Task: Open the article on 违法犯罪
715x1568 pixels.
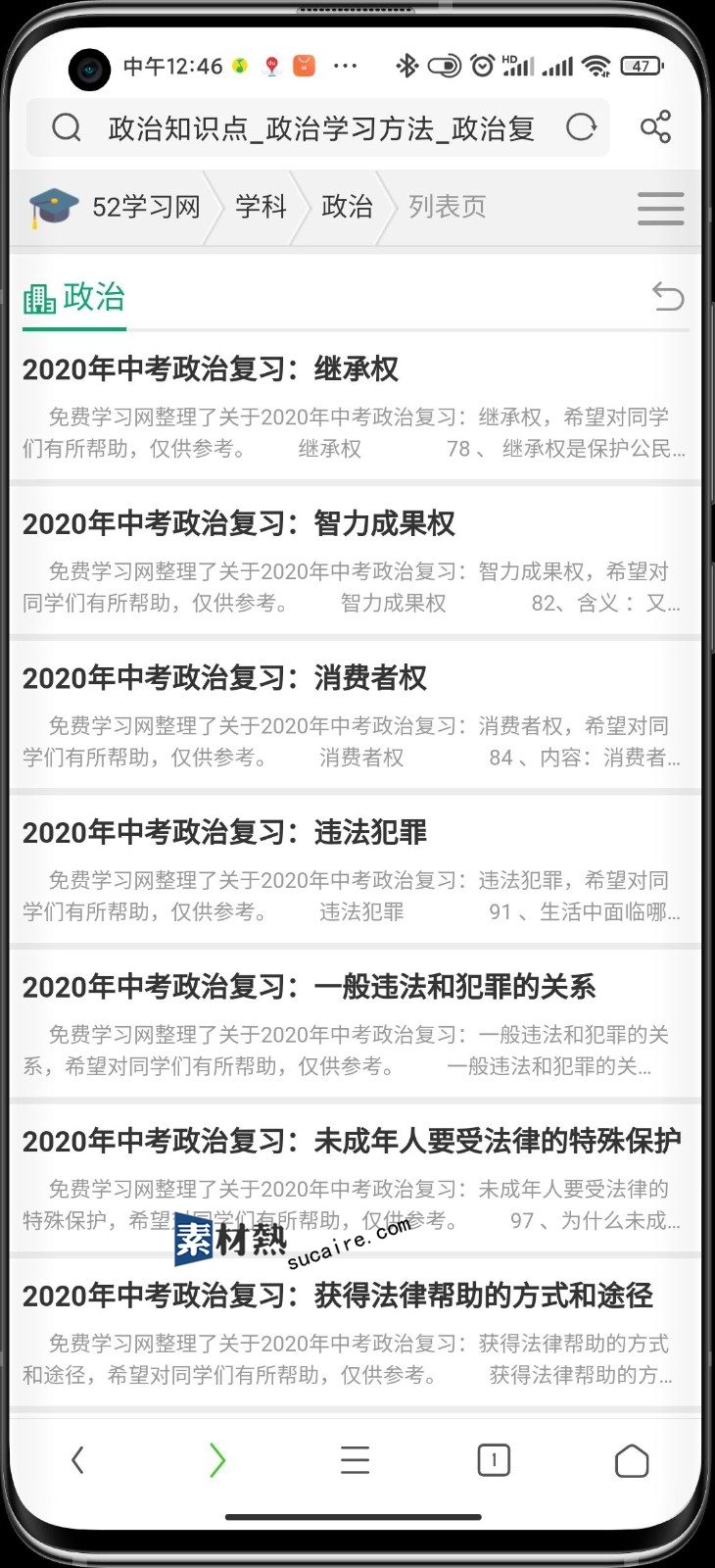Action: pyautogui.click(x=224, y=833)
